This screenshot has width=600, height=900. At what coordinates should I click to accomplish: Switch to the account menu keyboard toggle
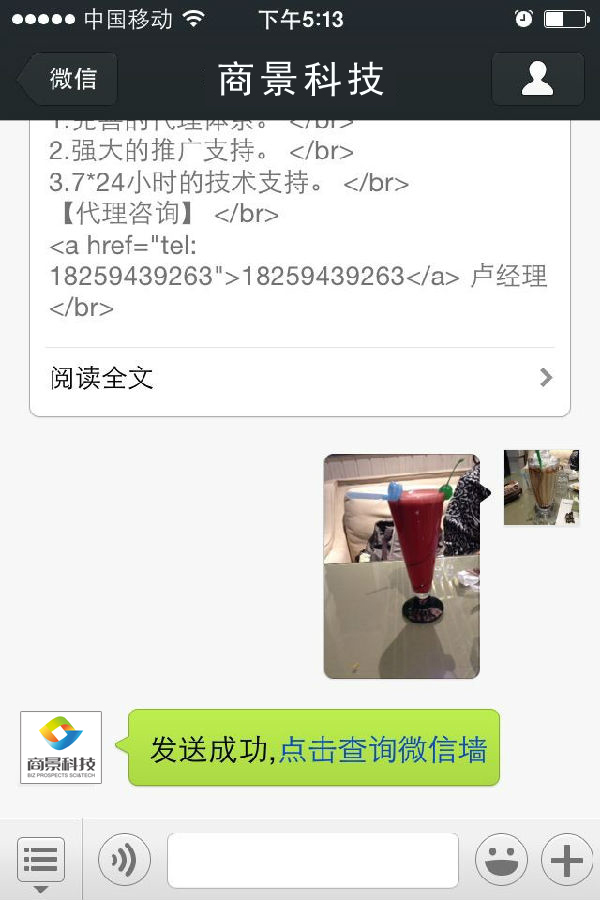coord(41,860)
